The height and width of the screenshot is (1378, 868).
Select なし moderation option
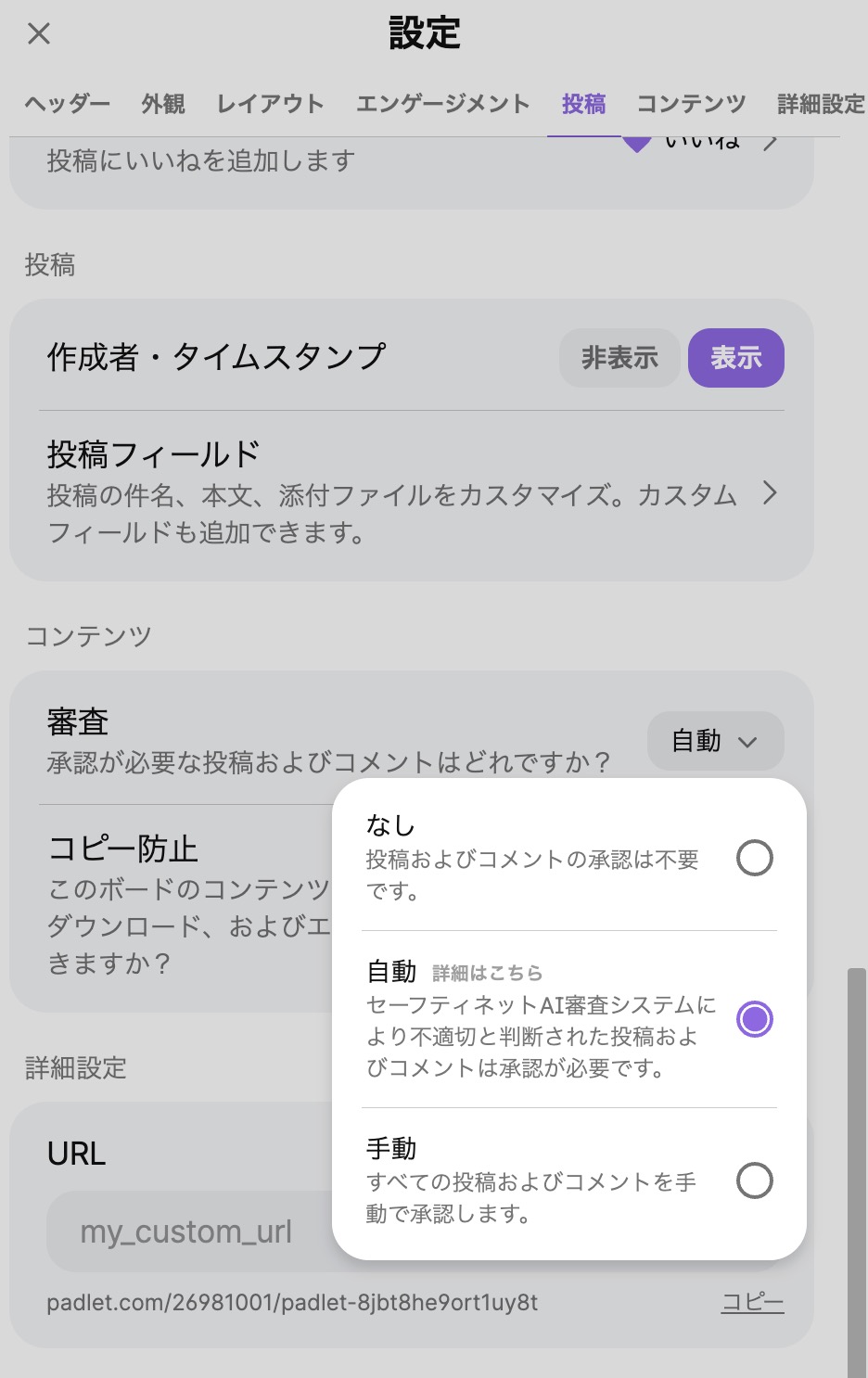click(754, 858)
